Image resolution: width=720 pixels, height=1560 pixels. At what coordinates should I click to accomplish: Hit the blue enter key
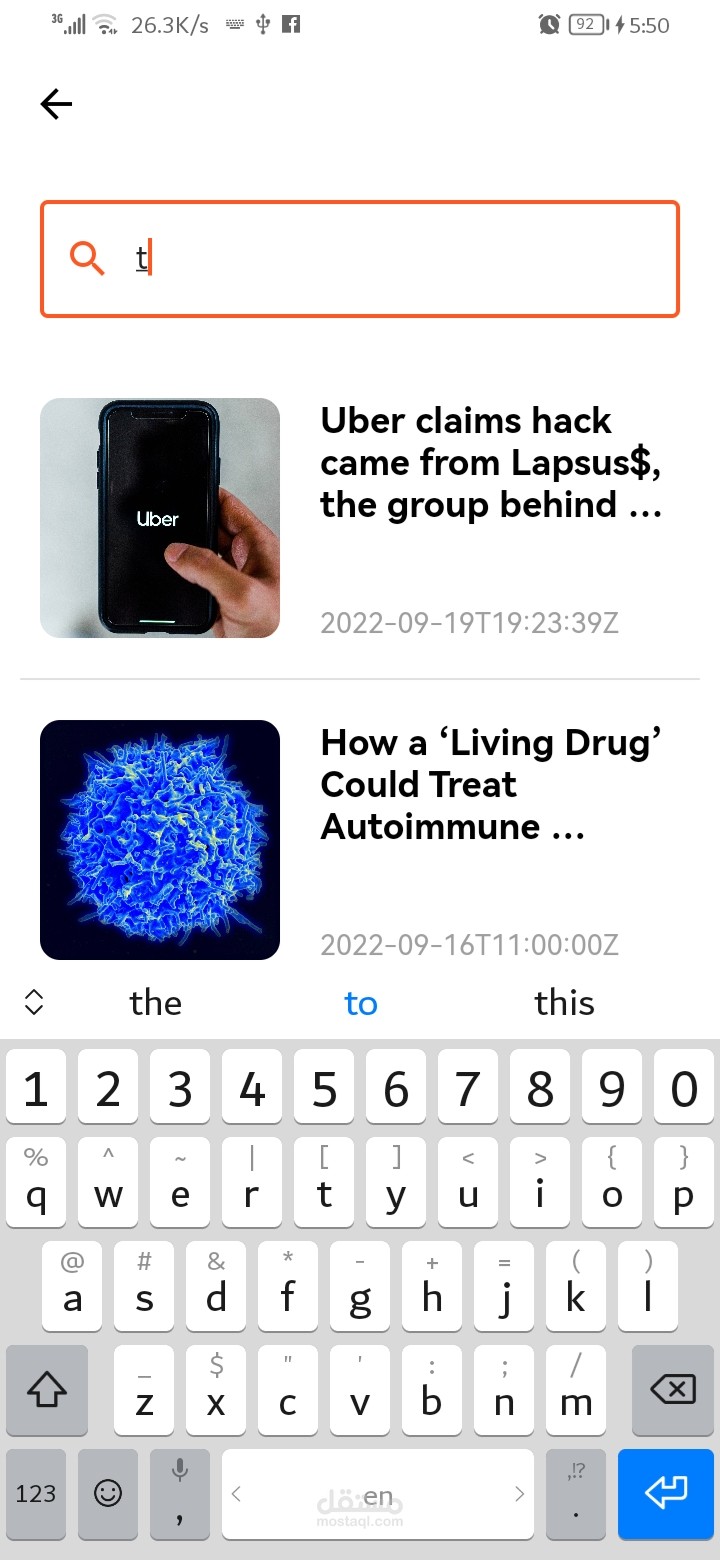click(666, 1494)
